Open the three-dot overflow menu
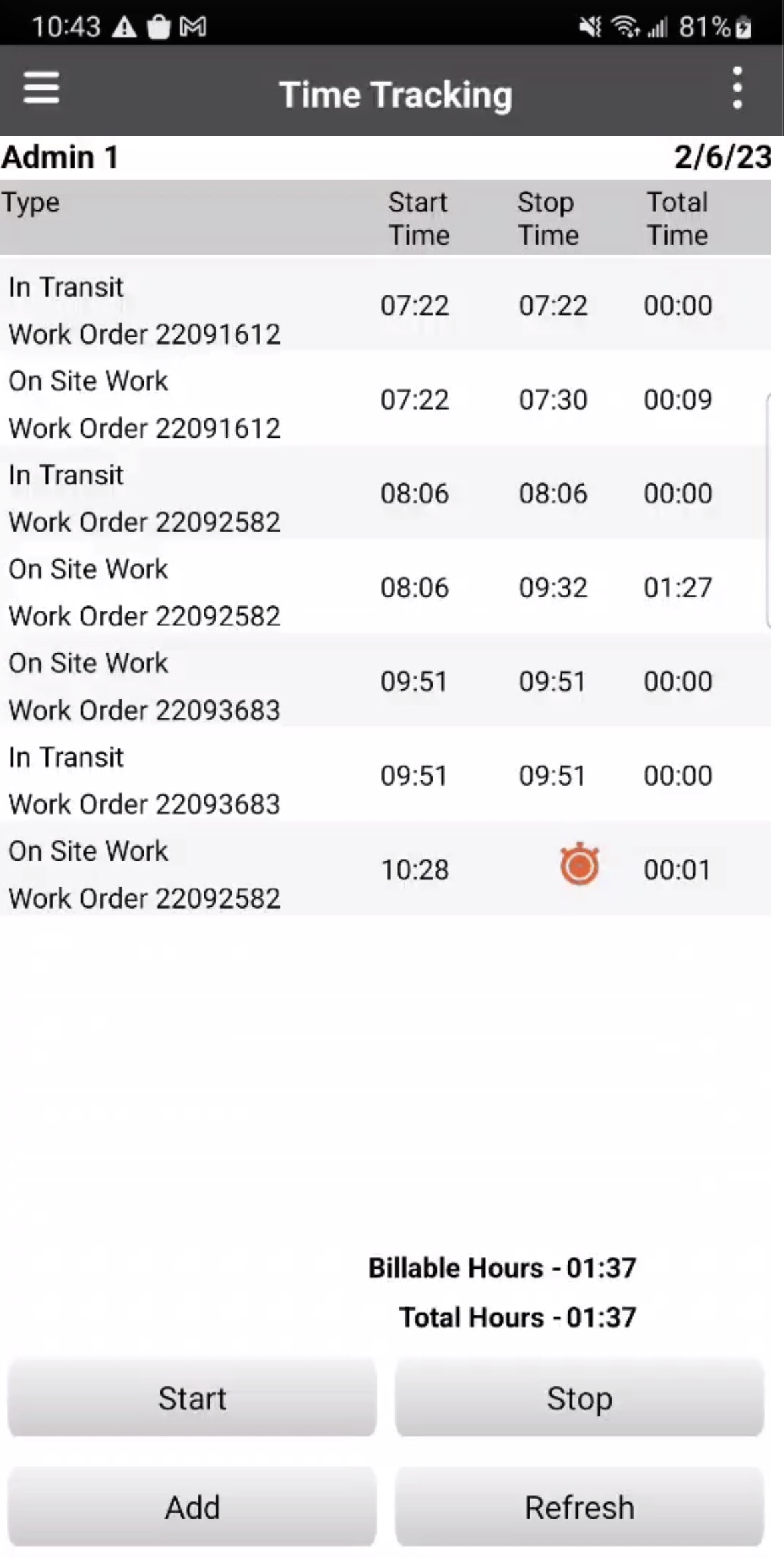Viewport: 784px width, 1558px height. (737, 88)
